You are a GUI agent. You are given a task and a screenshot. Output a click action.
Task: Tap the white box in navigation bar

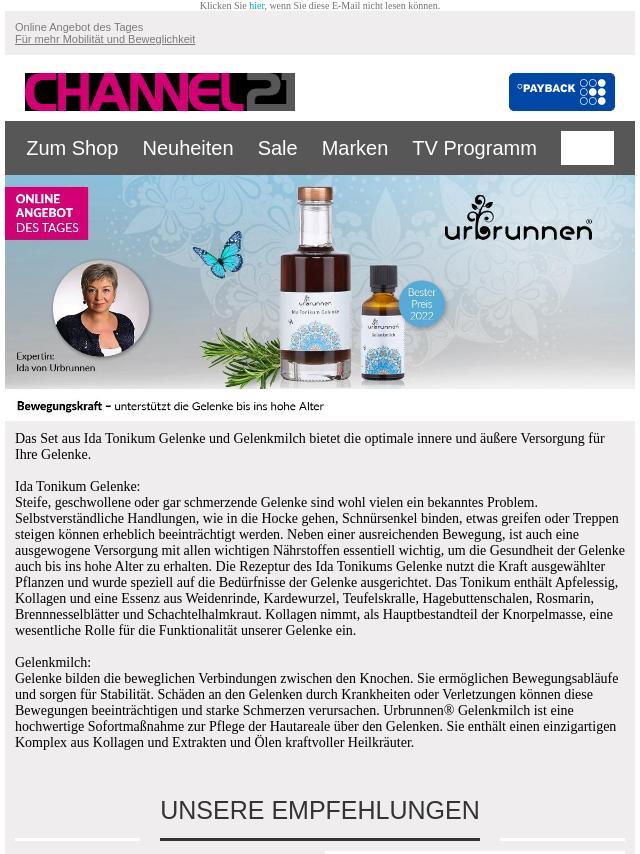click(587, 148)
